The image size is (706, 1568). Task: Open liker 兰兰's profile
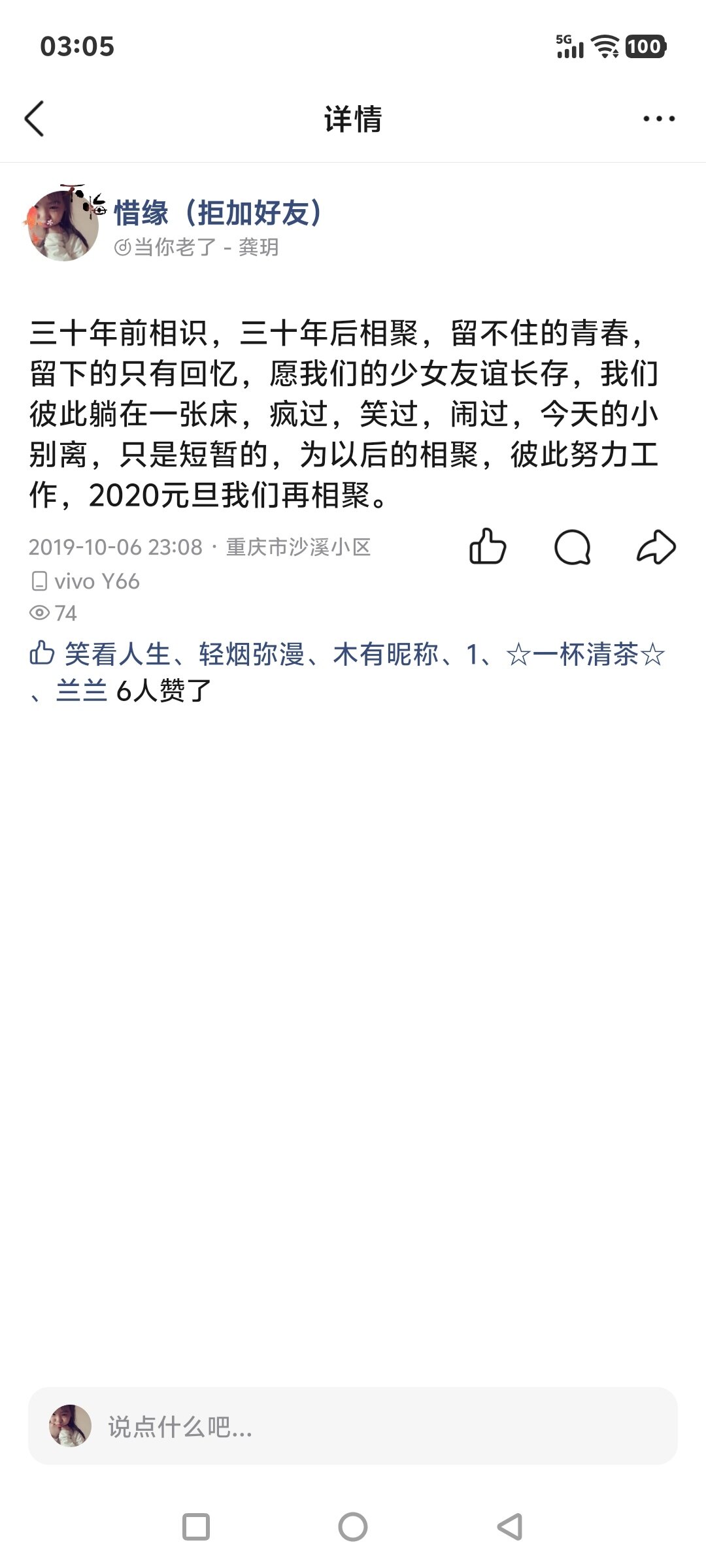coord(82,691)
